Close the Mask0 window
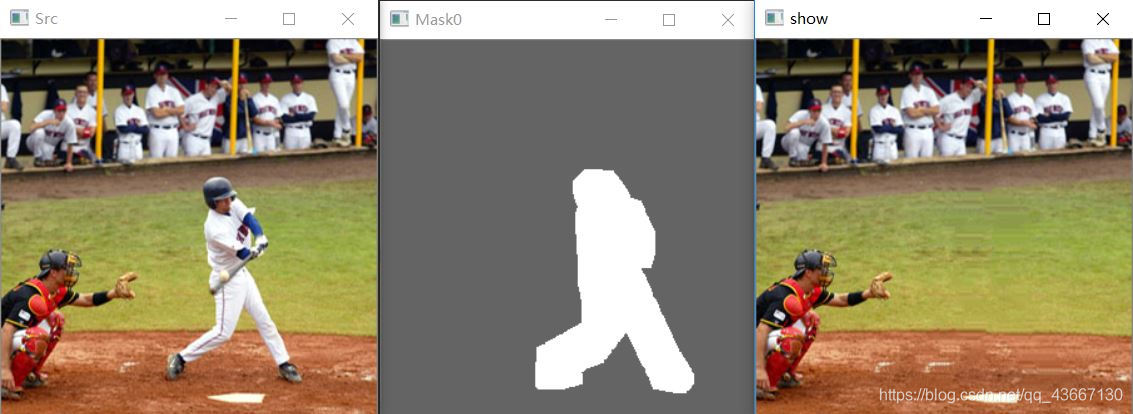 click(727, 19)
